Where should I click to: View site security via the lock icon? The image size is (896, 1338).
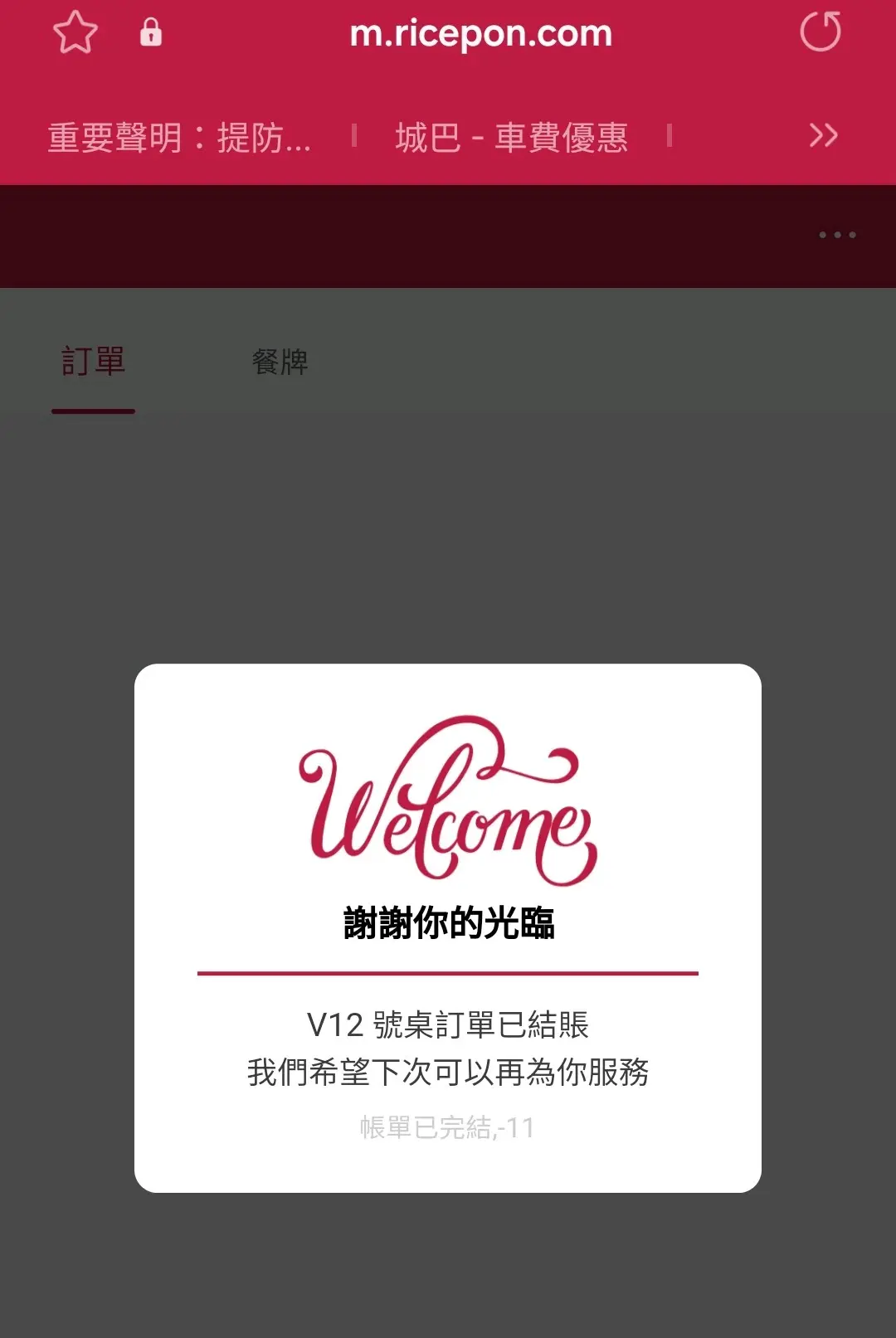(x=151, y=33)
